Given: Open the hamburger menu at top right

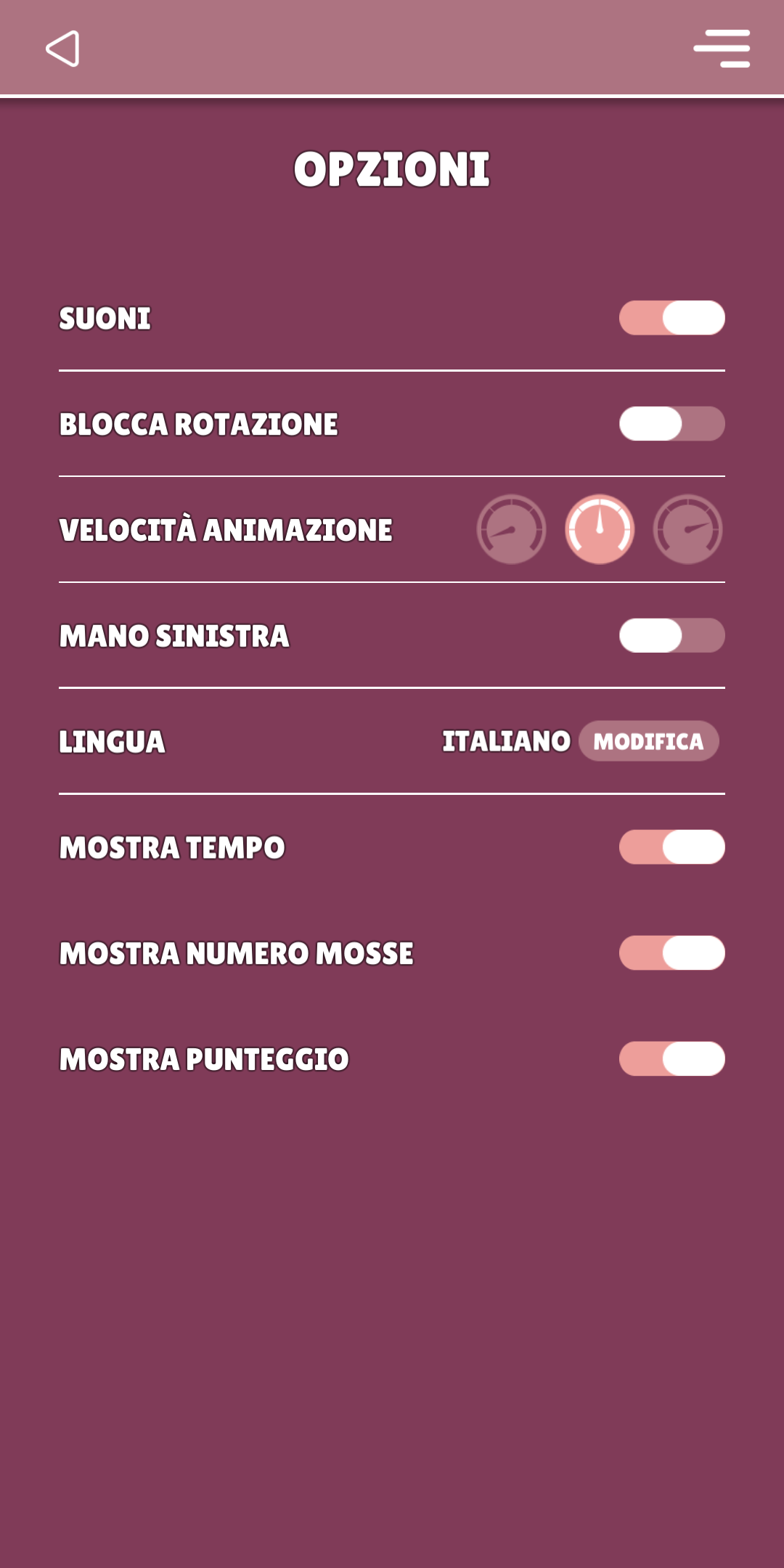Looking at the screenshot, I should pos(722,49).
